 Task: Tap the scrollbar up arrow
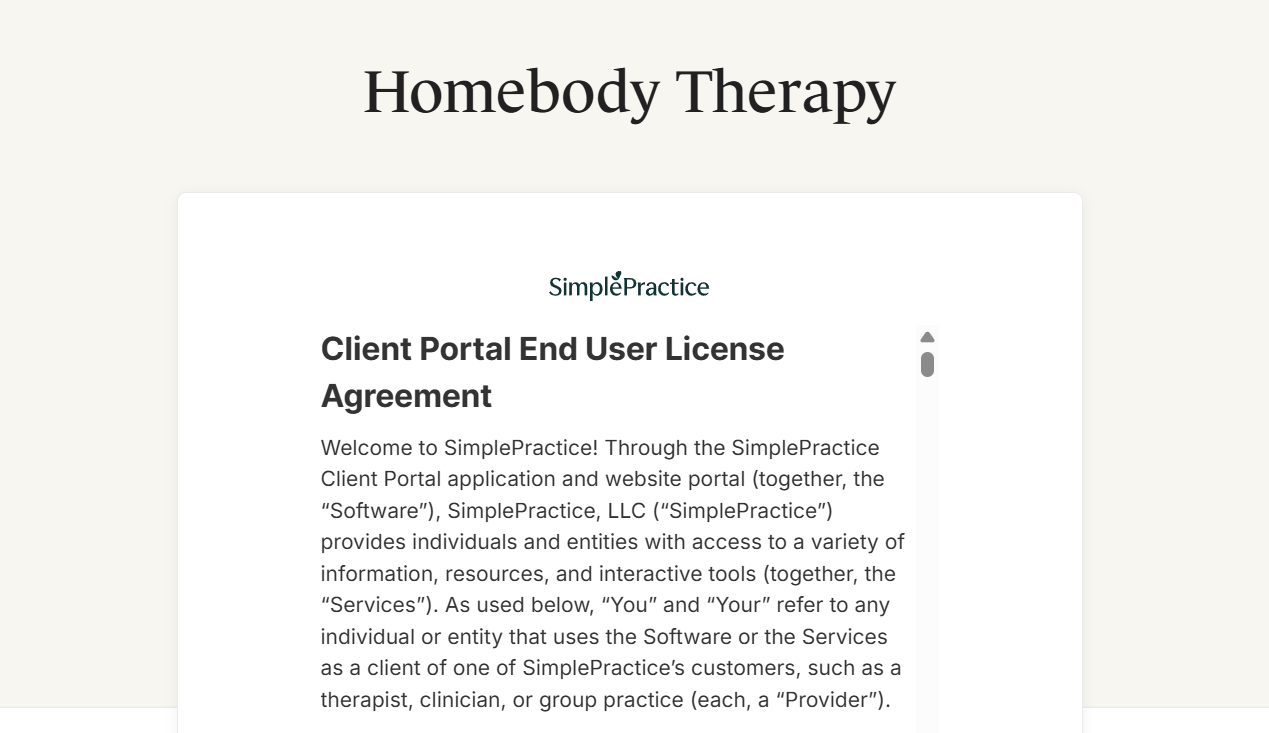tap(927, 337)
